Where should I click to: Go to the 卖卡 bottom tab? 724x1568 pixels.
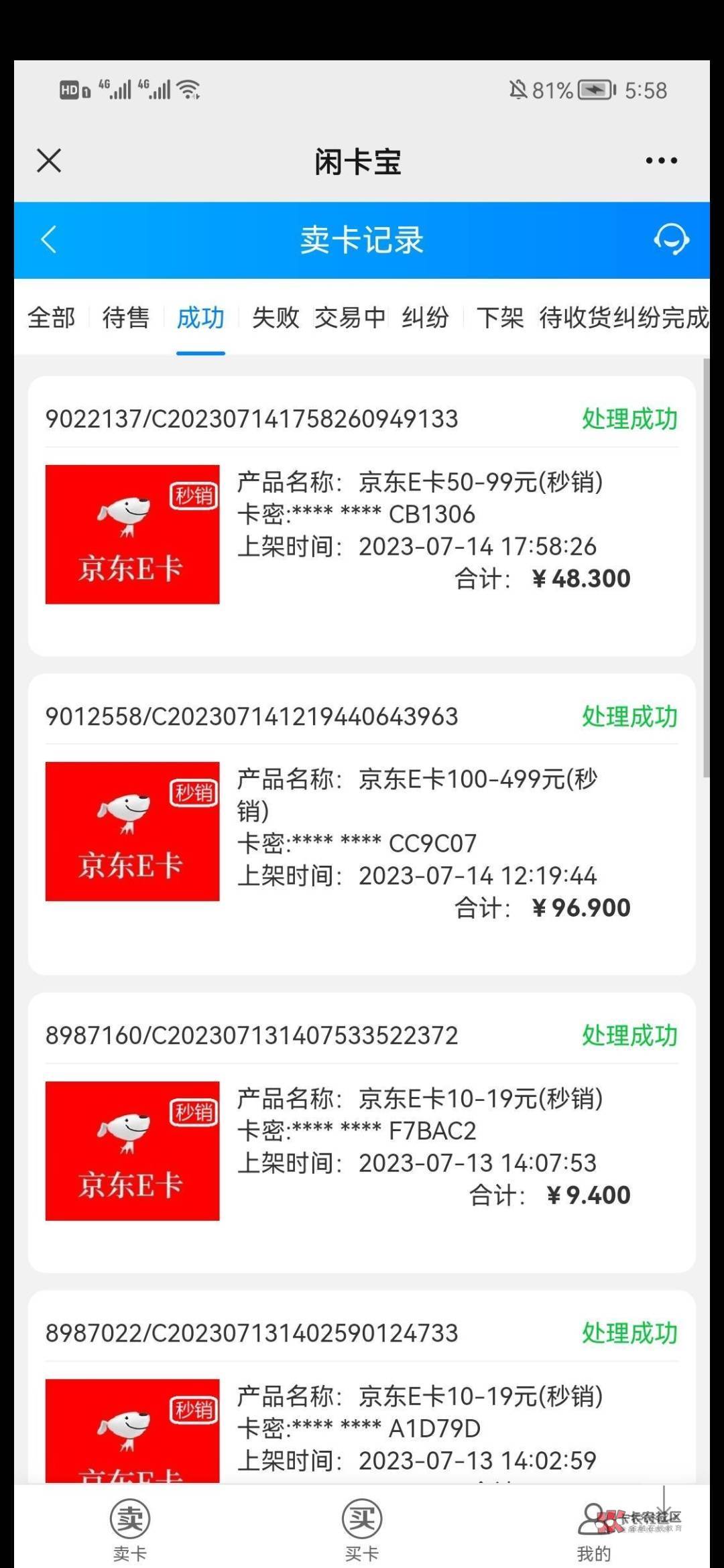pyautogui.click(x=130, y=1529)
